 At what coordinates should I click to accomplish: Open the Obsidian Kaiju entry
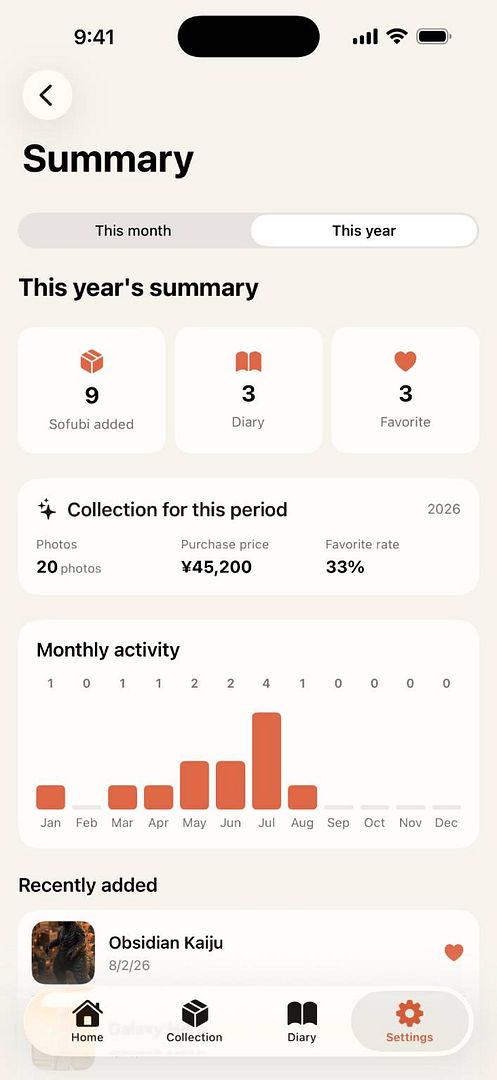click(x=248, y=952)
